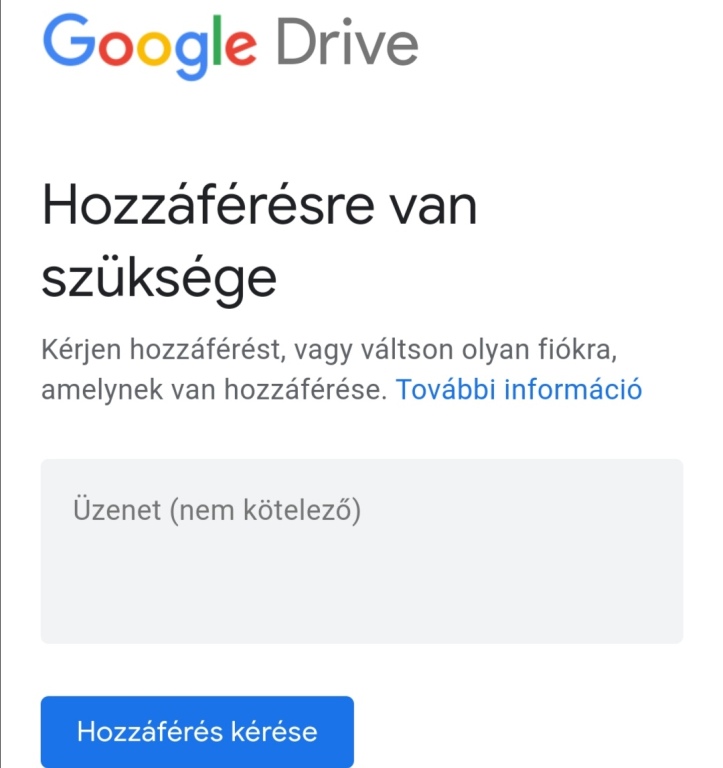This screenshot has height=768, width=723.
Task: Click the blue request access button
Action: pos(196,731)
